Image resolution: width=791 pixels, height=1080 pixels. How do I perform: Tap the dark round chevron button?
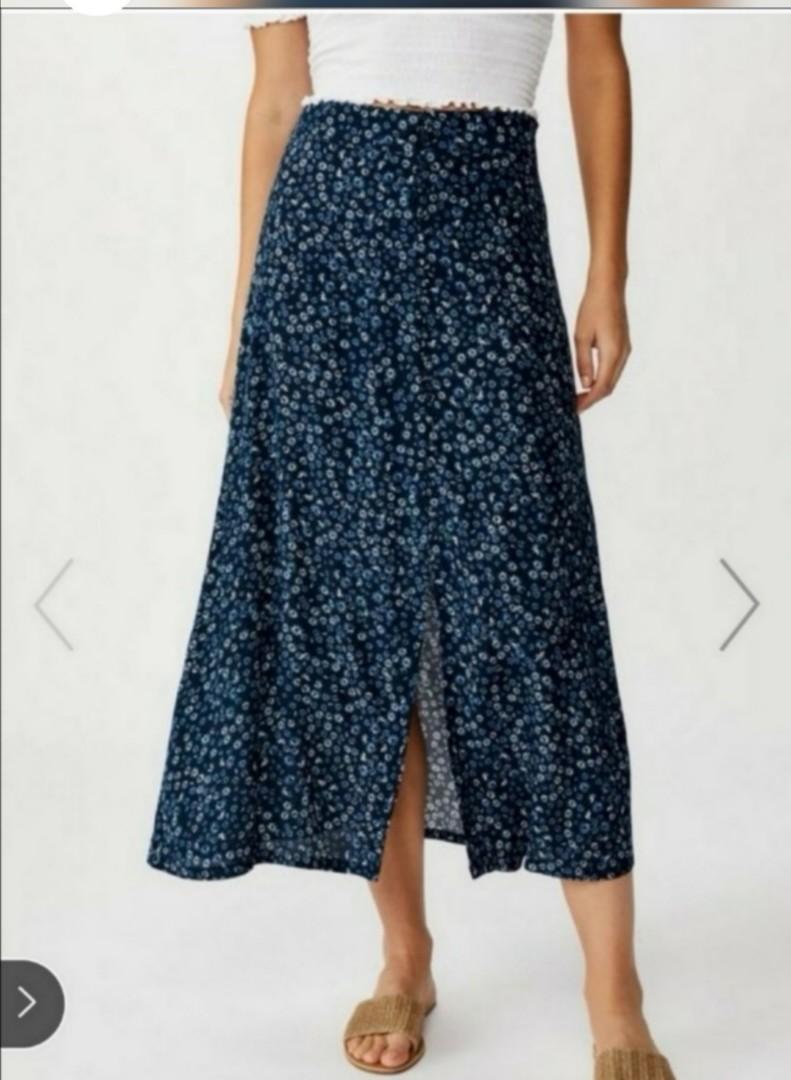coord(28,1003)
